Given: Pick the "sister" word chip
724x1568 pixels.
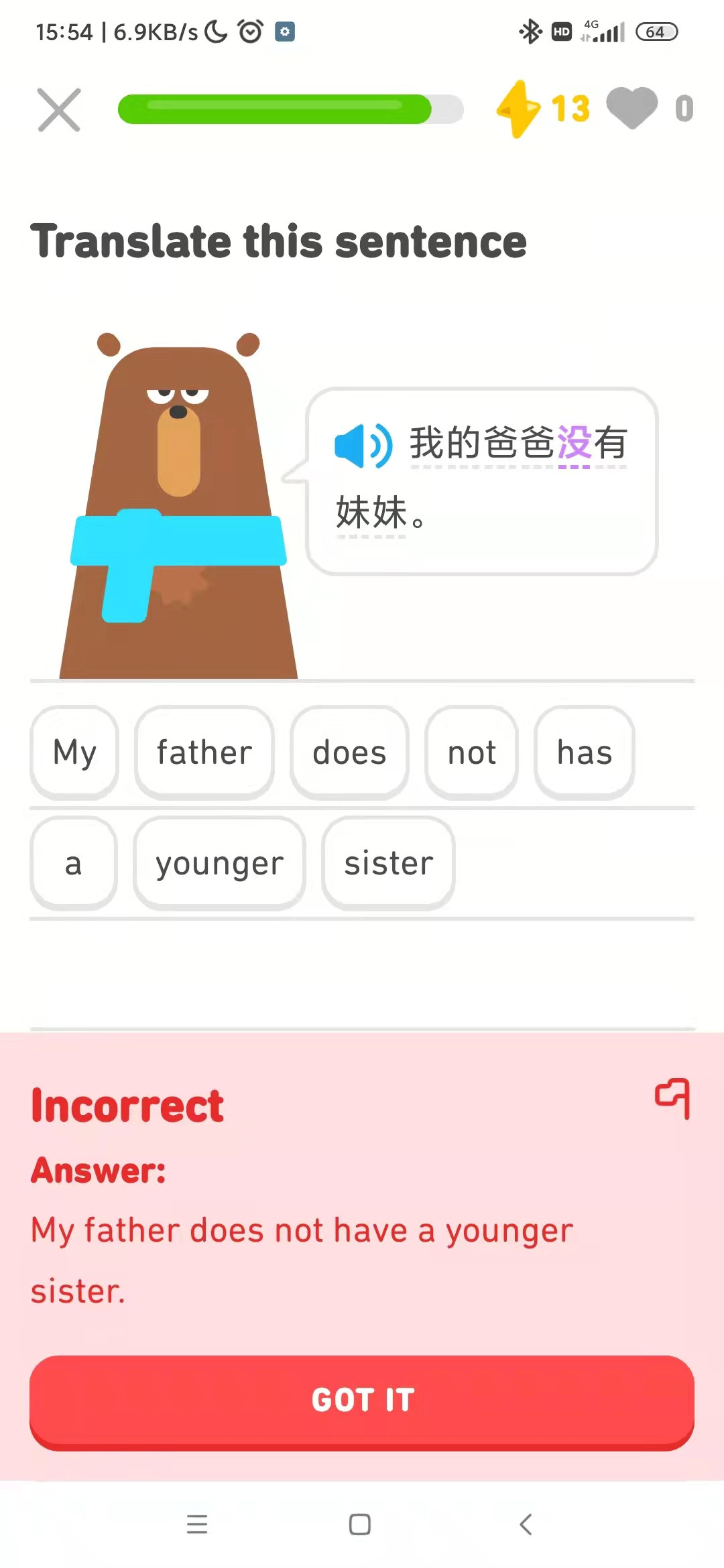Looking at the screenshot, I should pos(388,863).
